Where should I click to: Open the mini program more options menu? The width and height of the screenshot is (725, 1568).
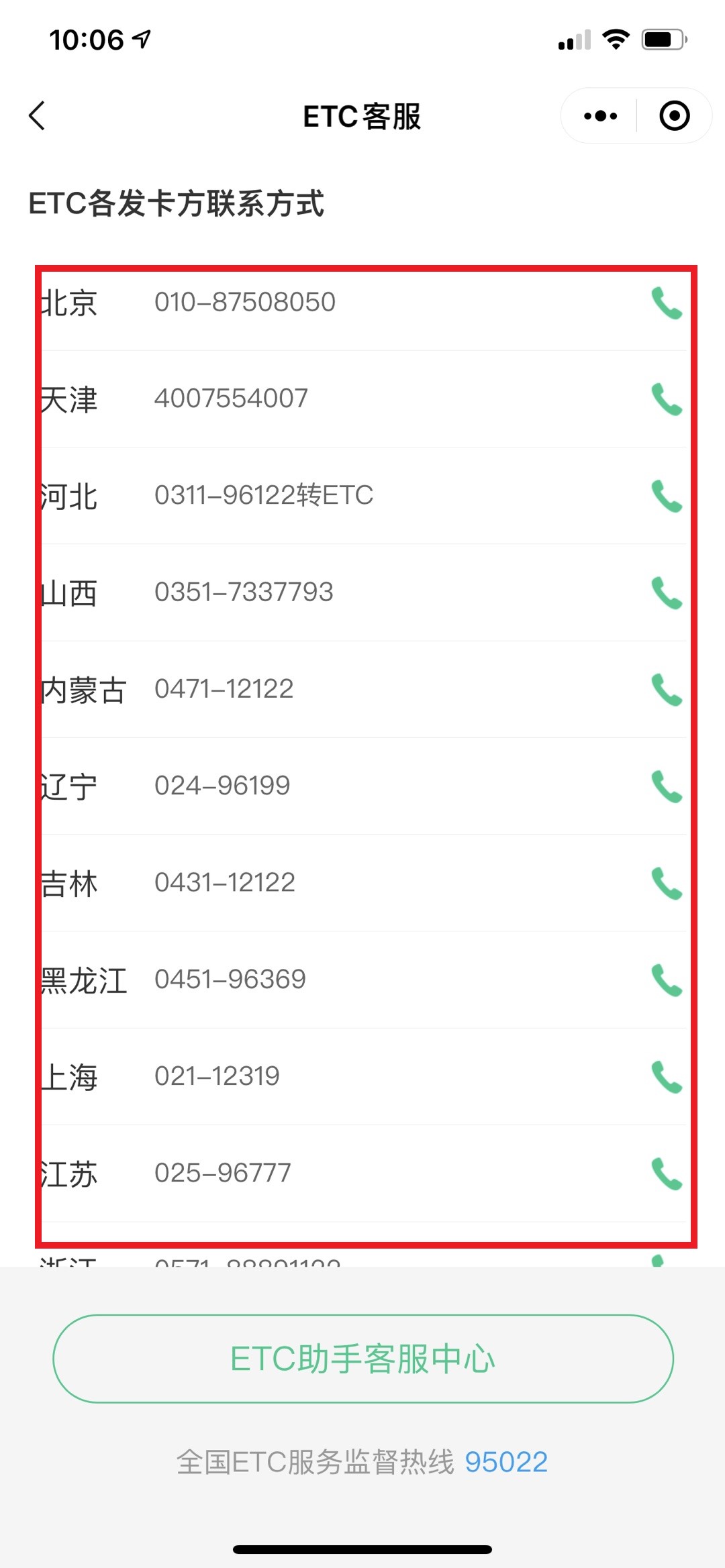tap(600, 116)
